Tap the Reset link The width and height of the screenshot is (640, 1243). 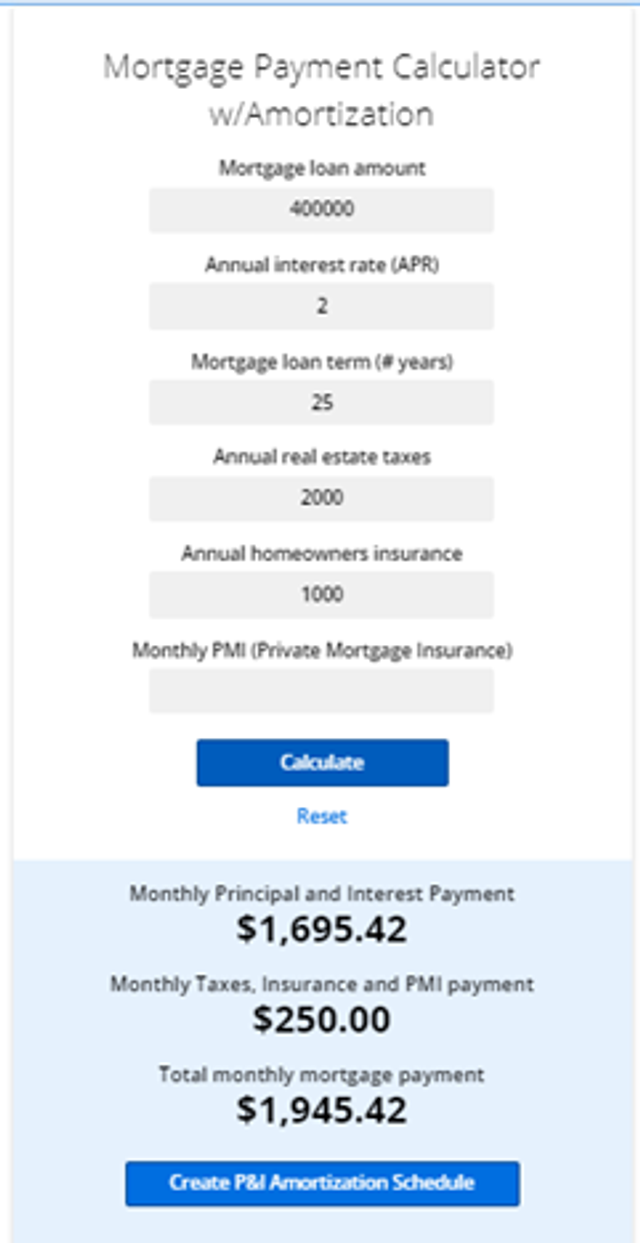(x=321, y=816)
